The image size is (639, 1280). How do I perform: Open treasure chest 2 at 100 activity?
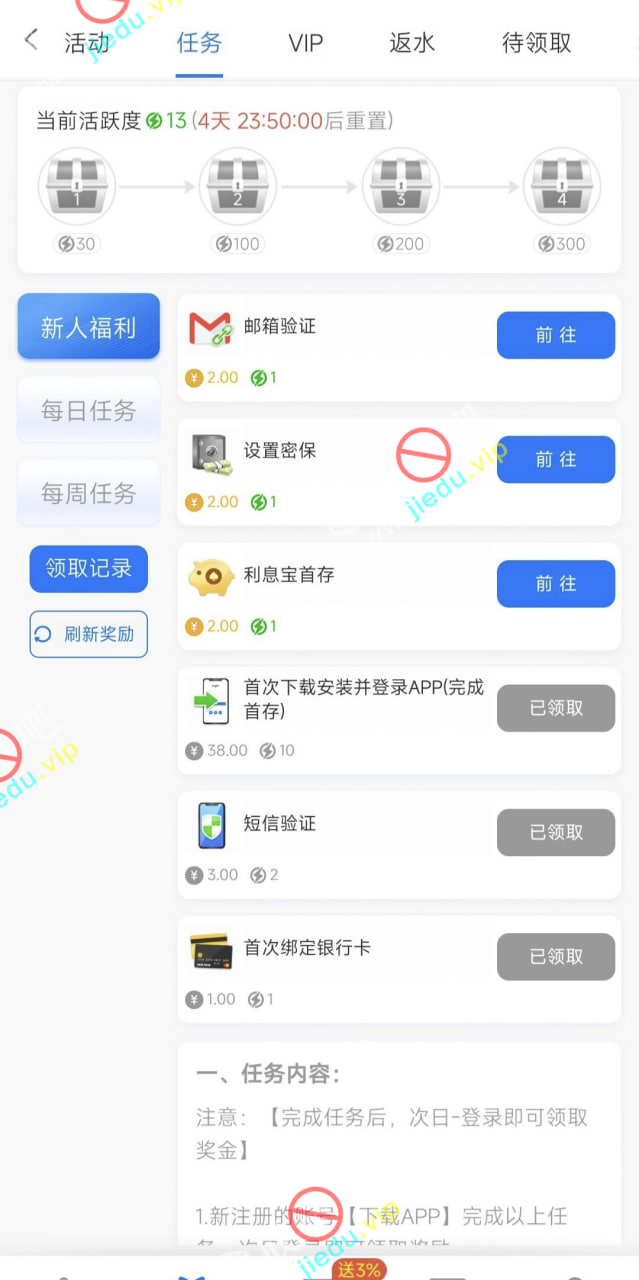pyautogui.click(x=237, y=187)
